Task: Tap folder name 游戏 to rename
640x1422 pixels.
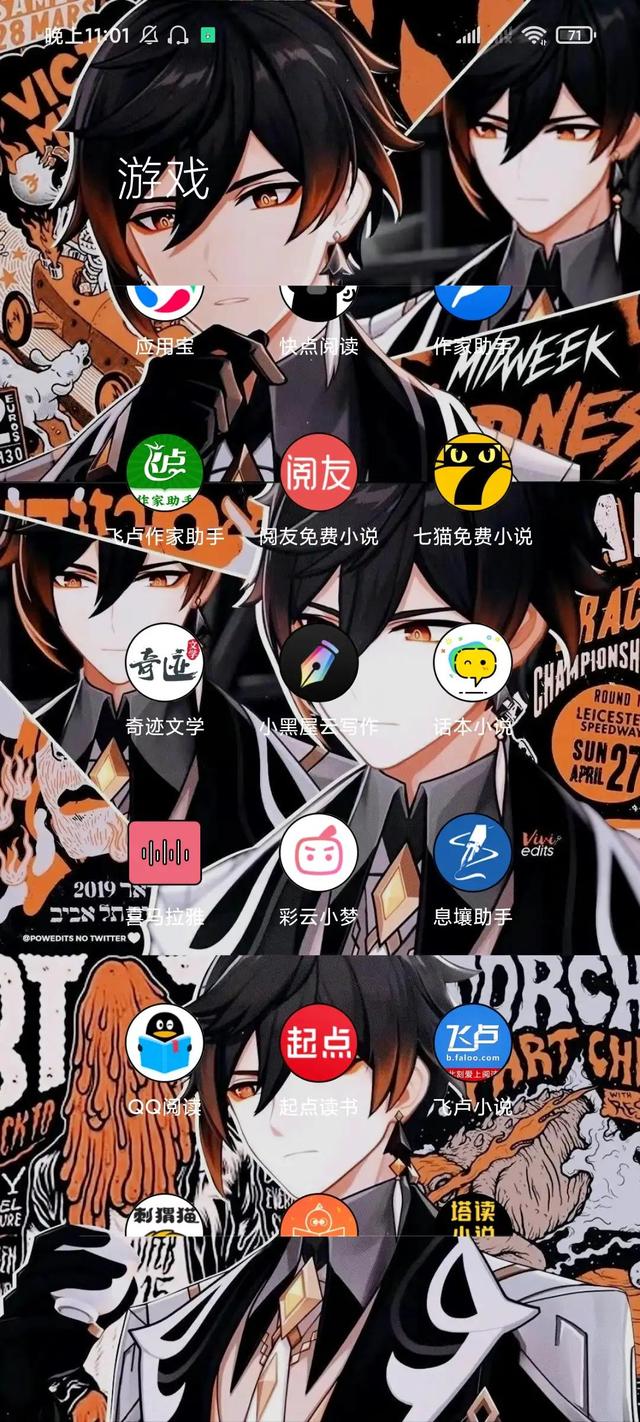Action: coord(164,180)
